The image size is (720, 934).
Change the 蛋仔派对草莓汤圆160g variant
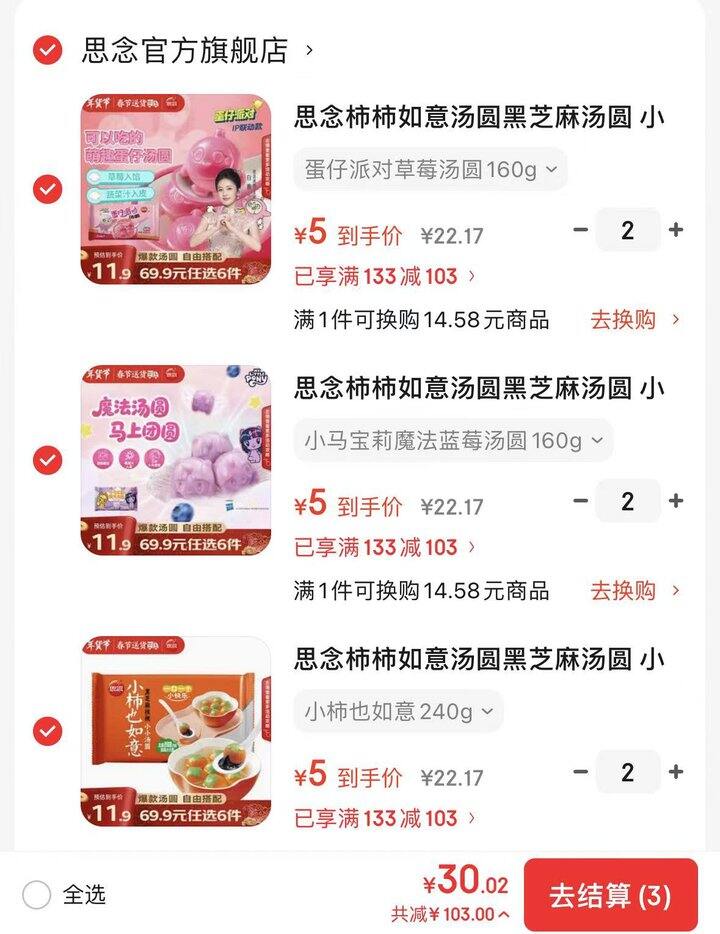[430, 169]
